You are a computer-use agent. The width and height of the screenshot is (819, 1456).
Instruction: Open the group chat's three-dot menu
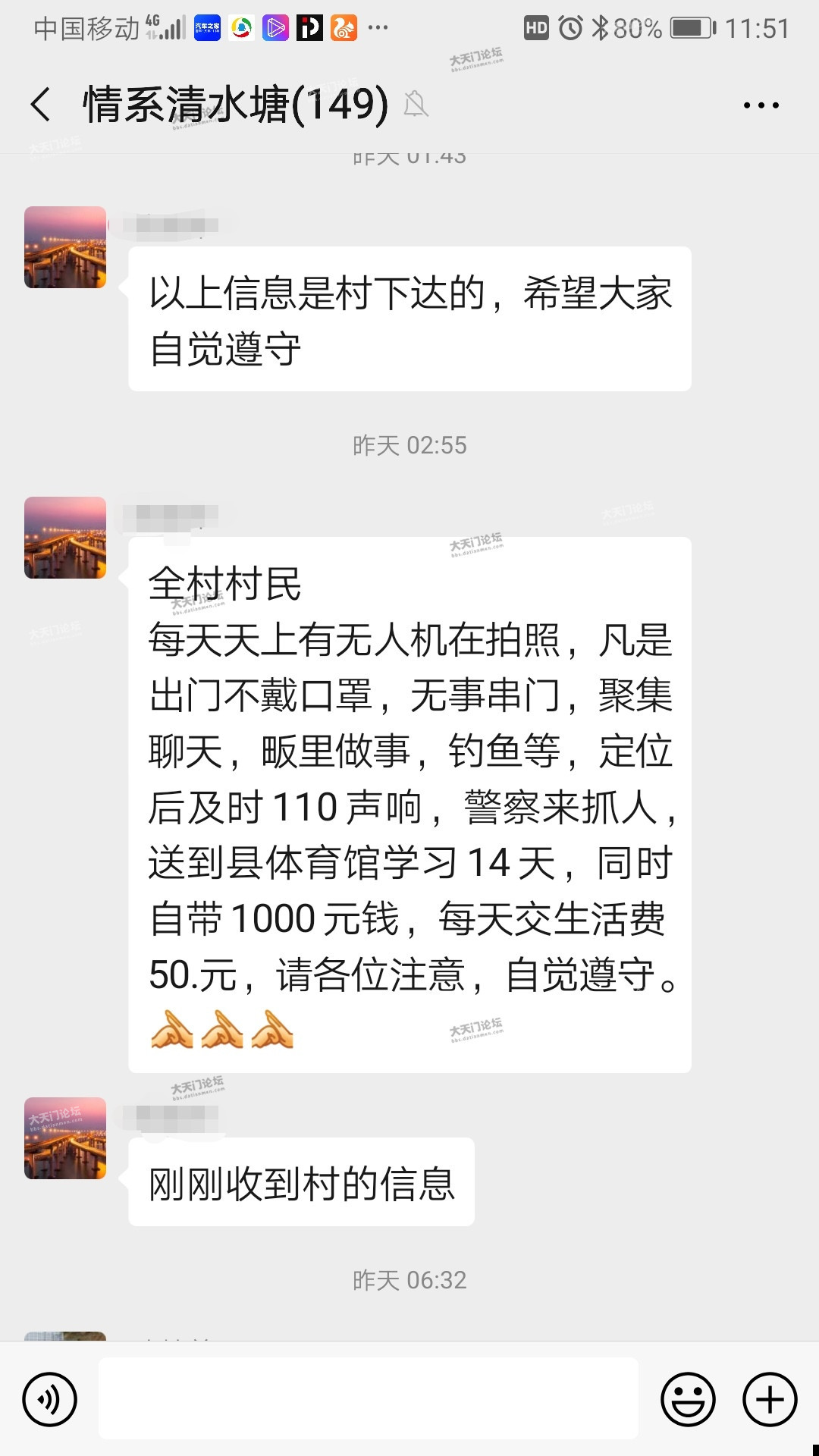tap(761, 105)
